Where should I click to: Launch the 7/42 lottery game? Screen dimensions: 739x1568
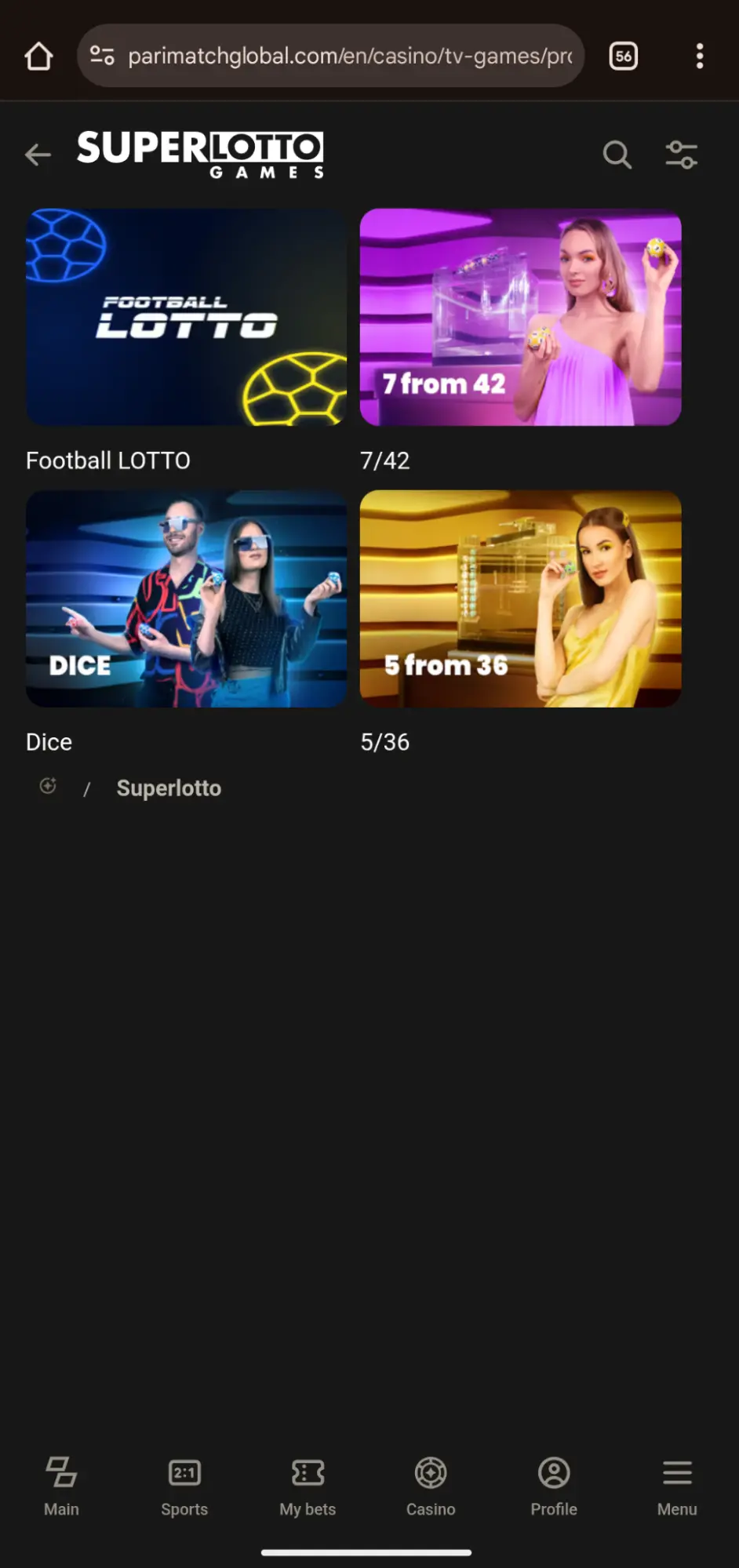(520, 318)
